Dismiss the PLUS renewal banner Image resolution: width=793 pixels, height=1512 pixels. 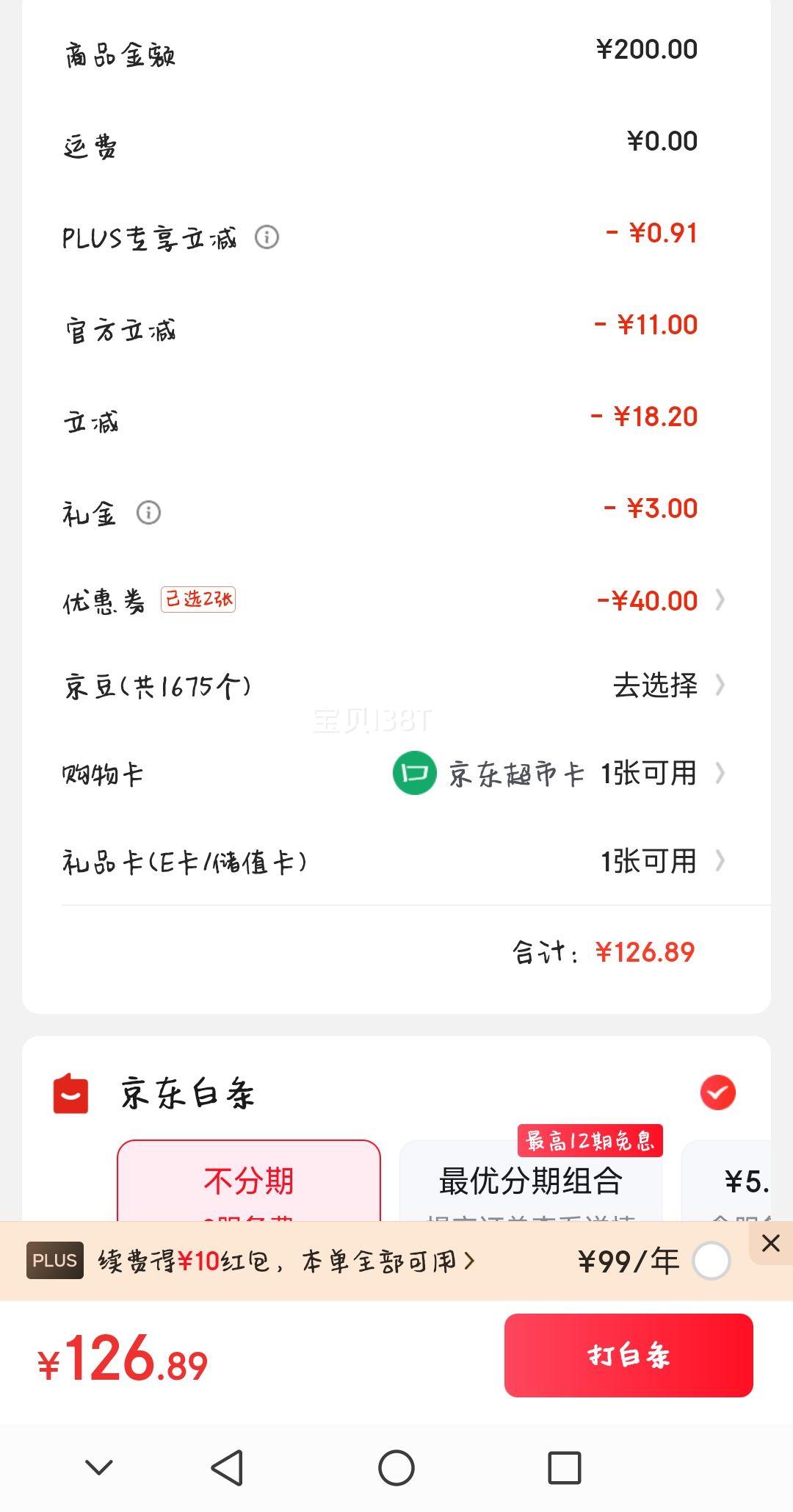[771, 1243]
